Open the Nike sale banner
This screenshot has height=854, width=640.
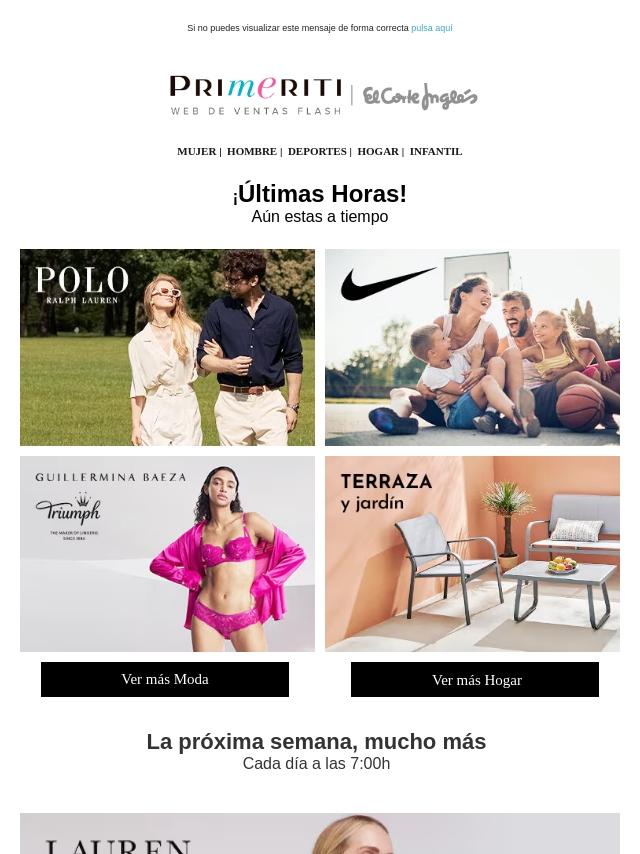472,347
